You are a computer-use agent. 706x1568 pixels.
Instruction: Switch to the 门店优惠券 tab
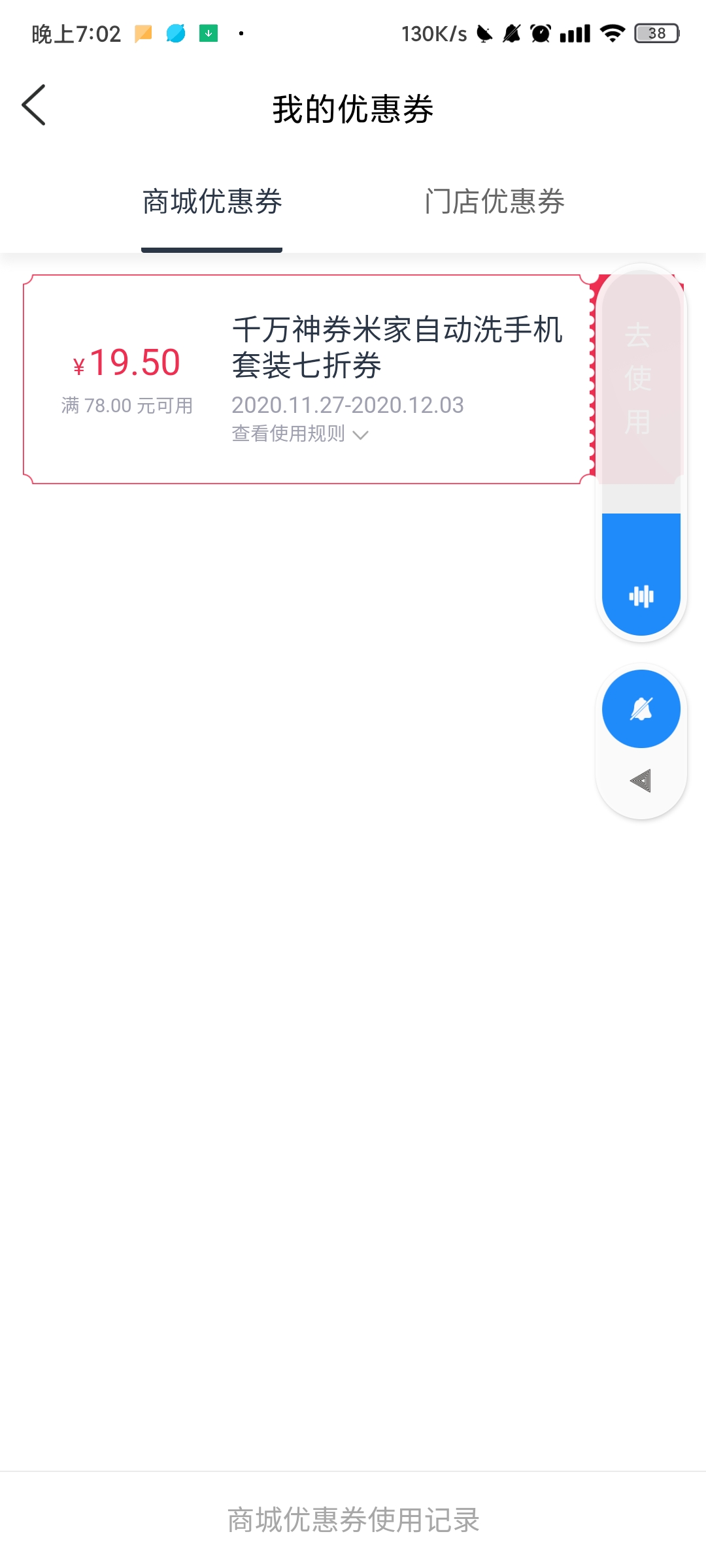point(494,201)
